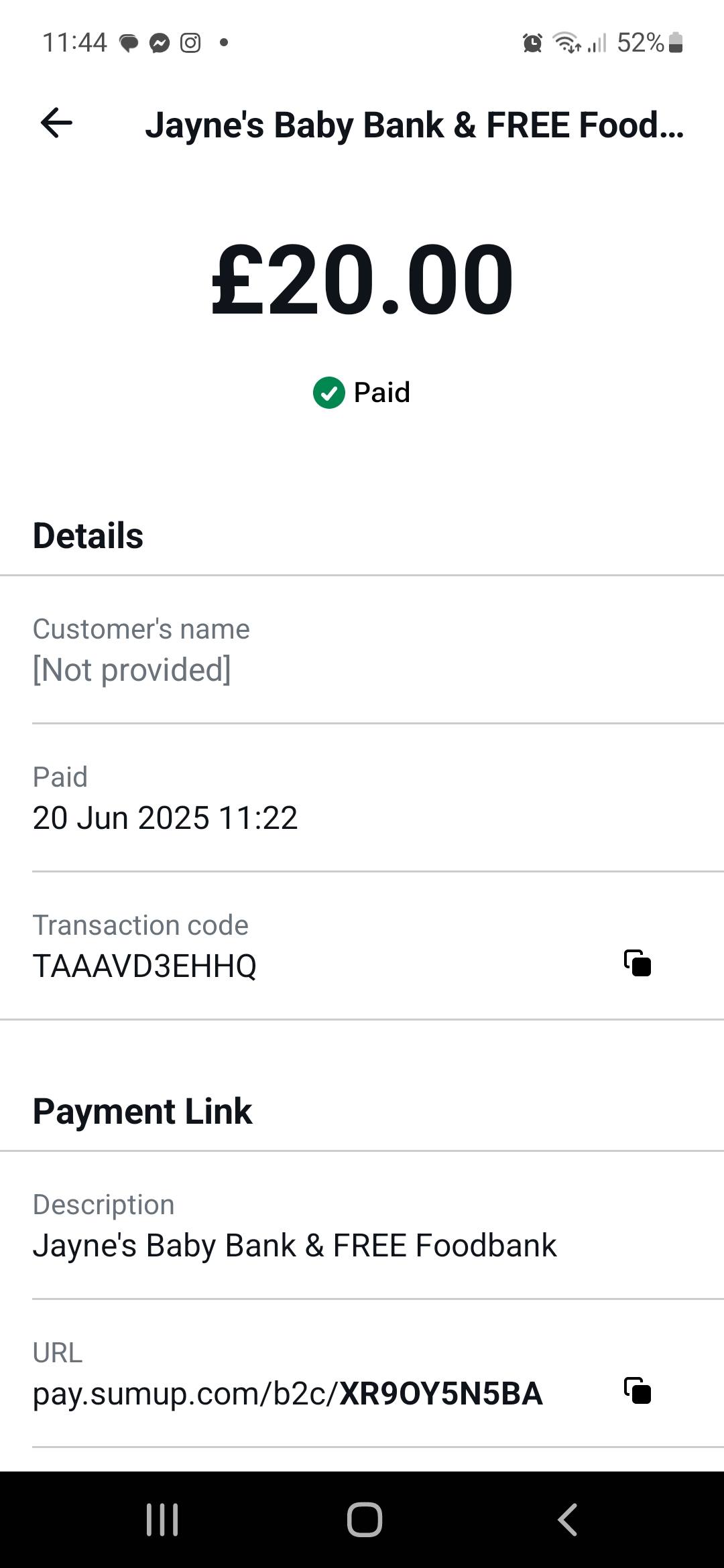Copy the transaction code TAAAVD3EHHQ

point(638,964)
